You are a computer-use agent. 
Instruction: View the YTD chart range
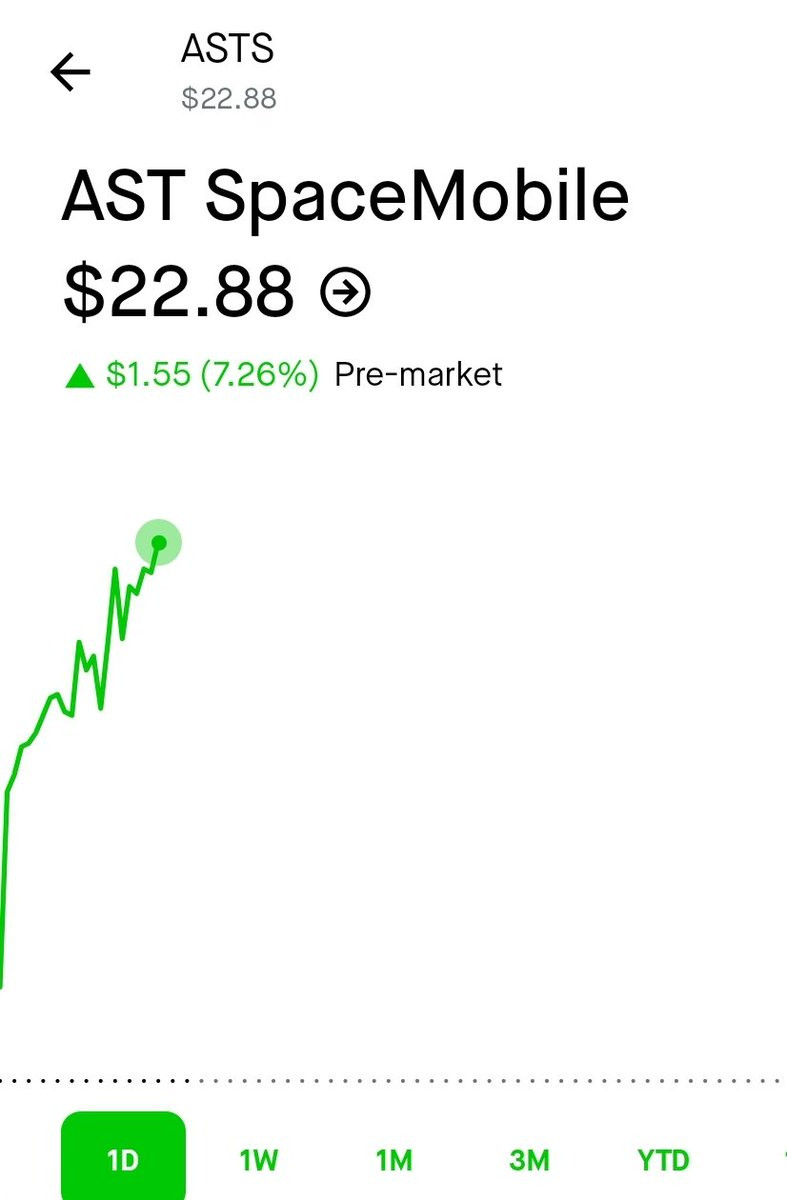click(664, 1160)
